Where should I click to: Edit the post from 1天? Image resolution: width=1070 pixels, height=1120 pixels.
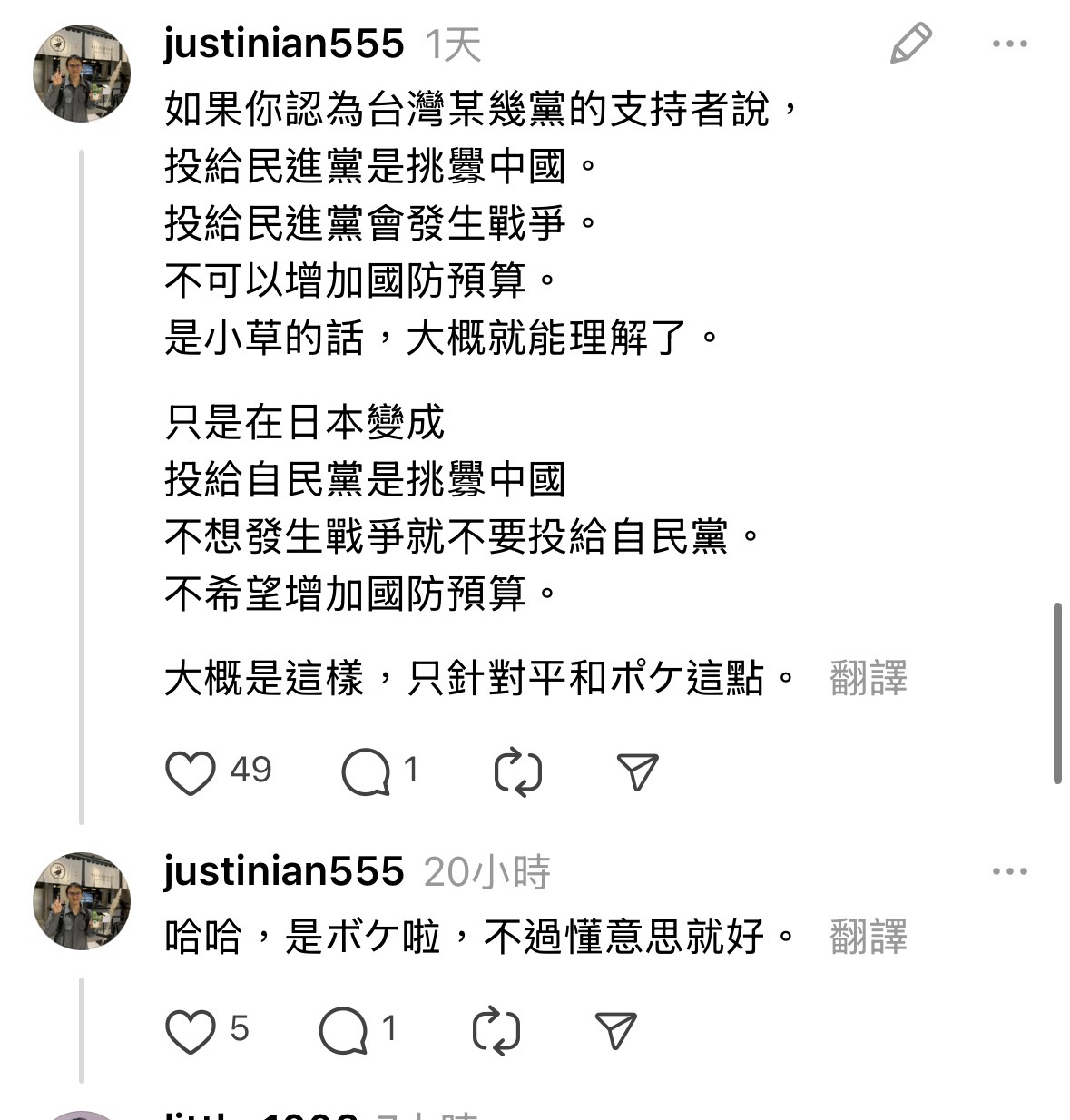pos(910,44)
